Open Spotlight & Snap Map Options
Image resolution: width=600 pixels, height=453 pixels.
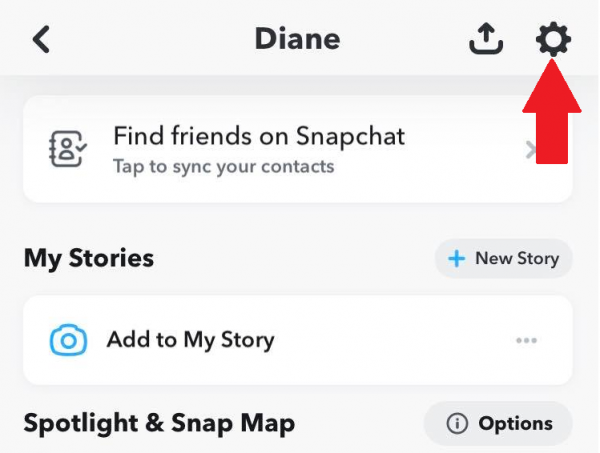coord(498,424)
